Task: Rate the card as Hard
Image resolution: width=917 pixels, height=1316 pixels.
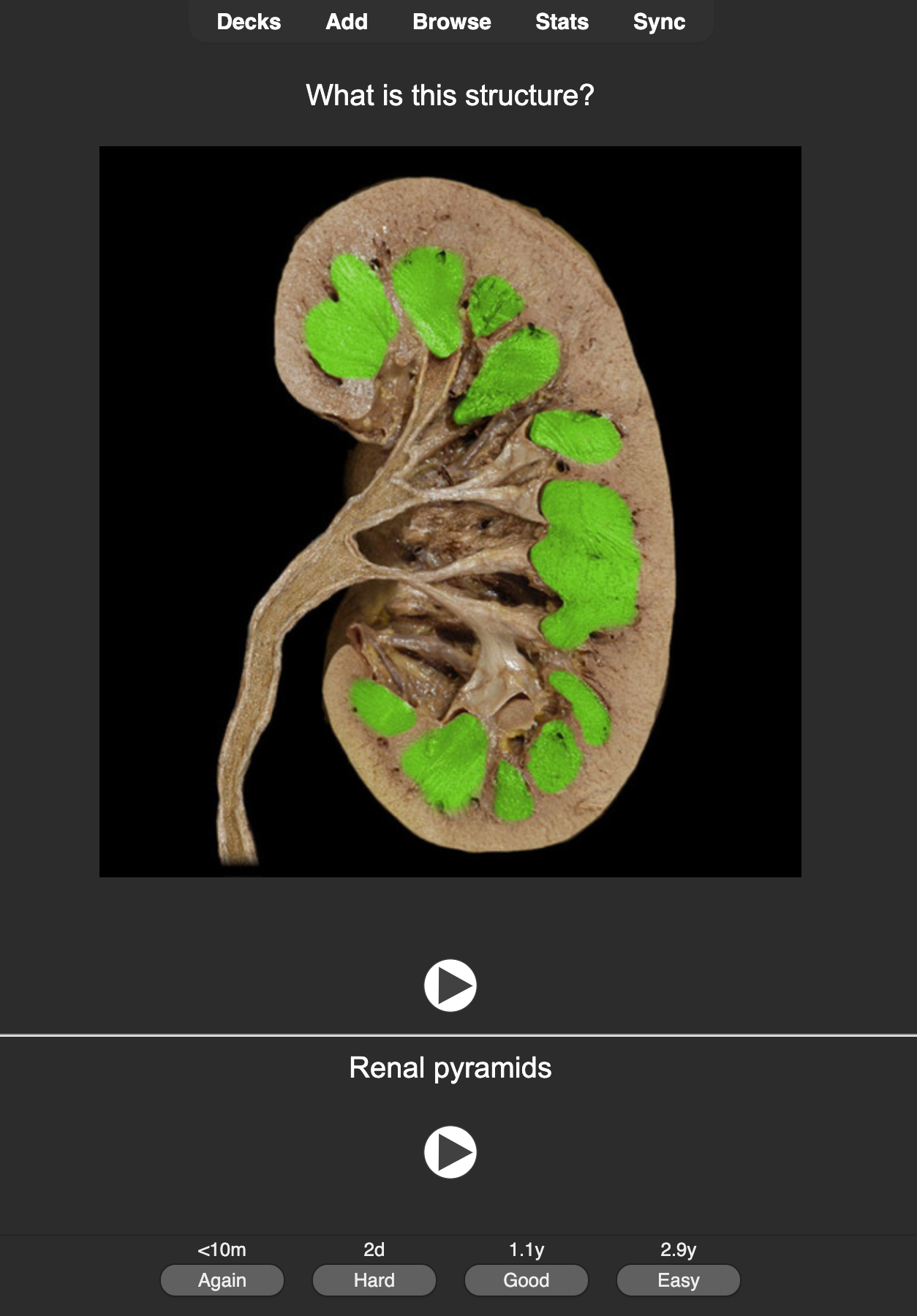Action: tap(374, 1280)
